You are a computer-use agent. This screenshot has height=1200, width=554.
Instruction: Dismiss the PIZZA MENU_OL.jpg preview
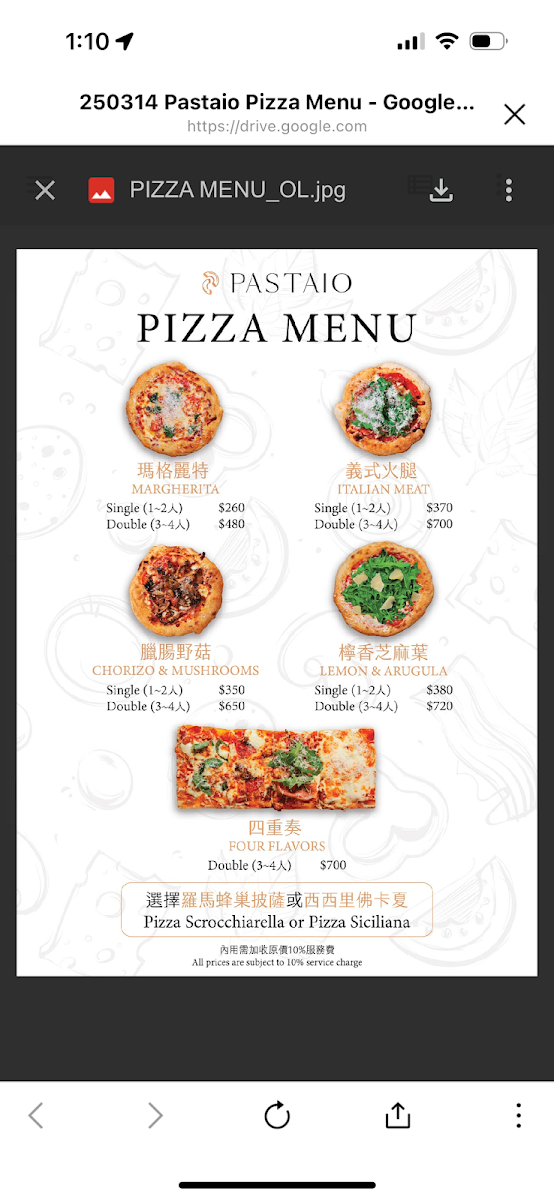pyautogui.click(x=45, y=190)
